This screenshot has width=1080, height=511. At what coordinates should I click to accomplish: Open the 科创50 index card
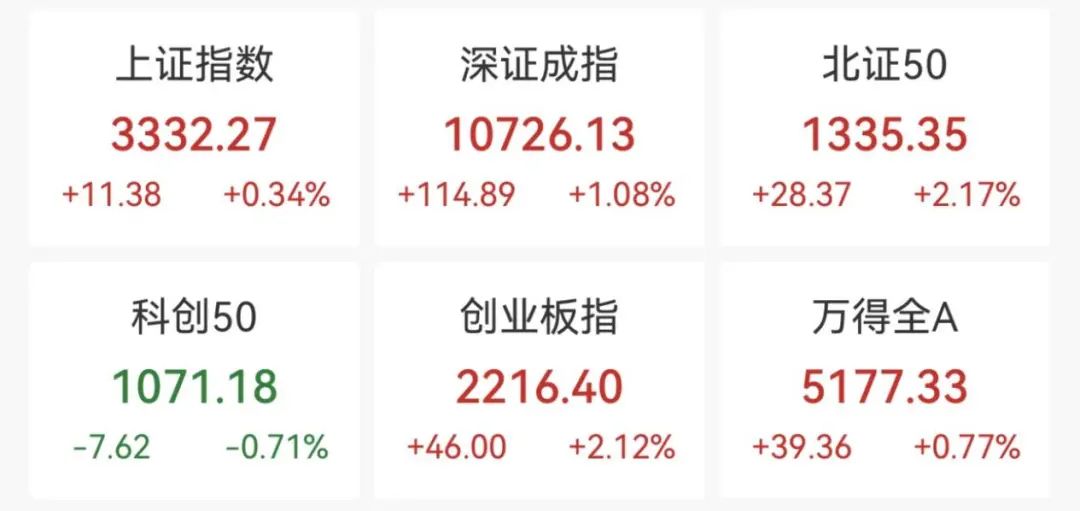194,382
